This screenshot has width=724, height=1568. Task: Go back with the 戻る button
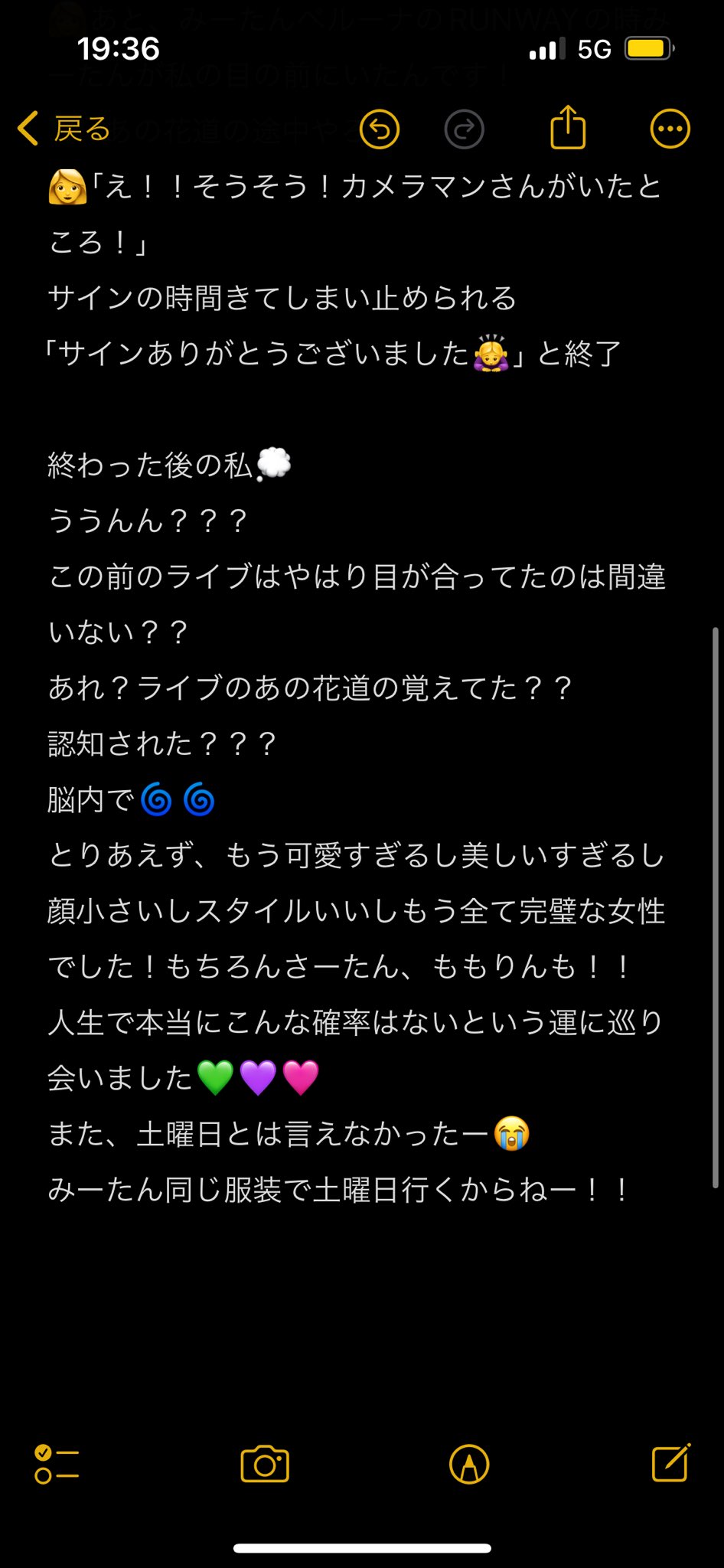pos(64,129)
